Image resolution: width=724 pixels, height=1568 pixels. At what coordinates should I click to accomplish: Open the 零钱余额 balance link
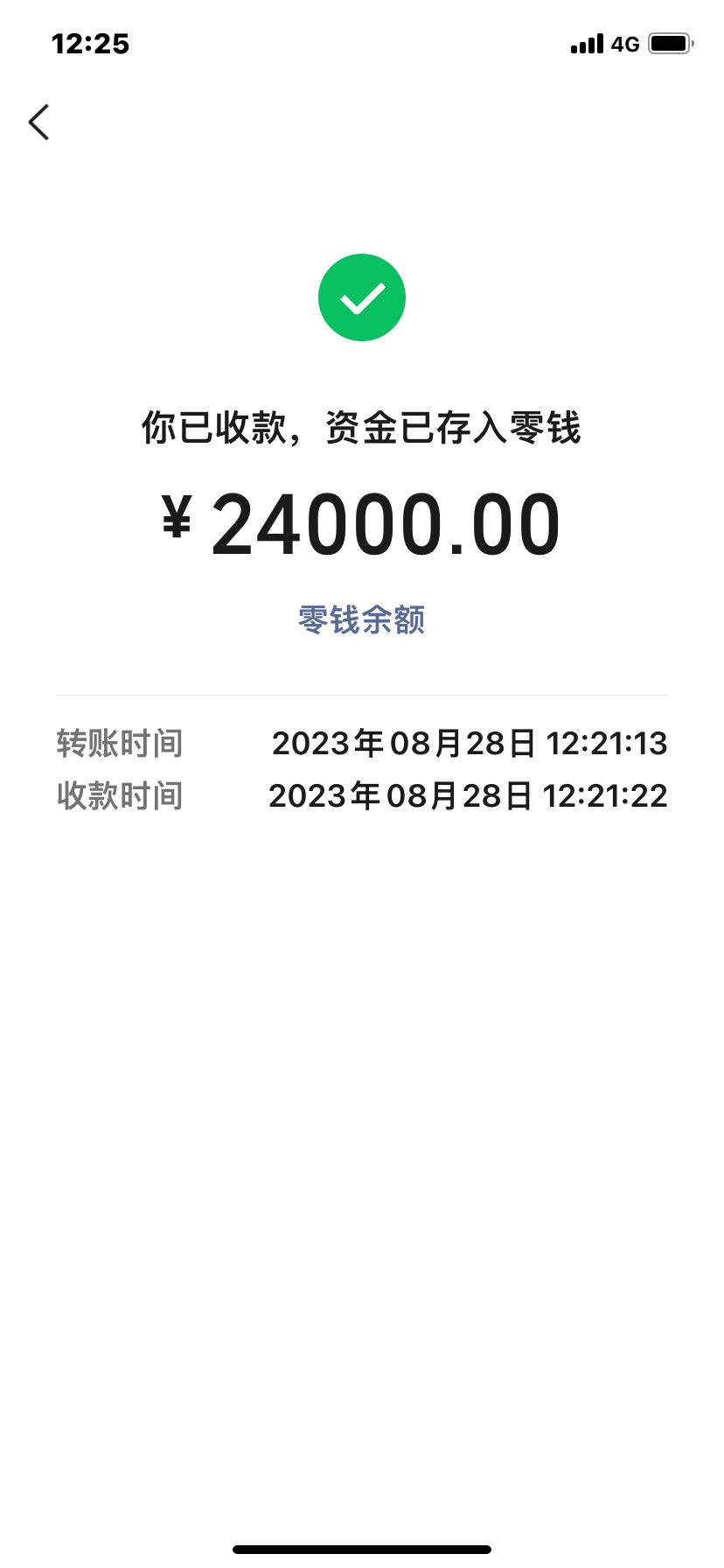pyautogui.click(x=361, y=619)
